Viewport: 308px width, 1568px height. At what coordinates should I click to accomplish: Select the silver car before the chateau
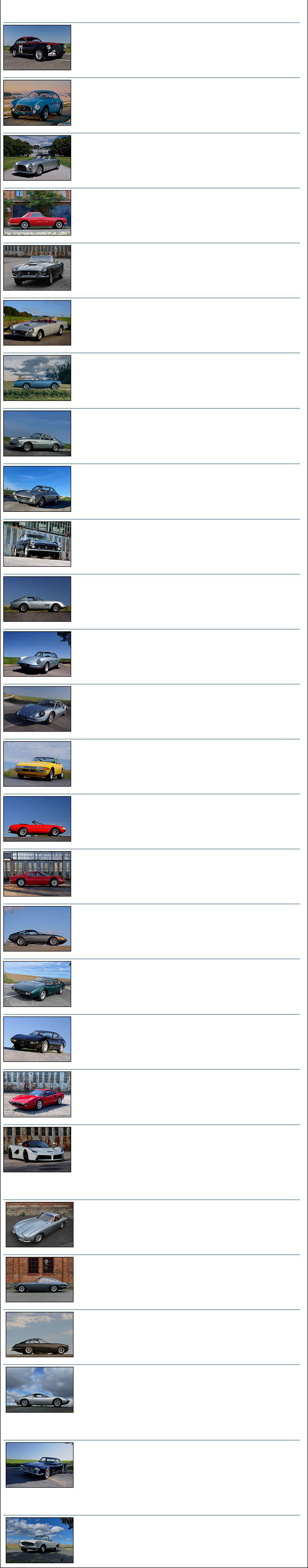(37, 158)
